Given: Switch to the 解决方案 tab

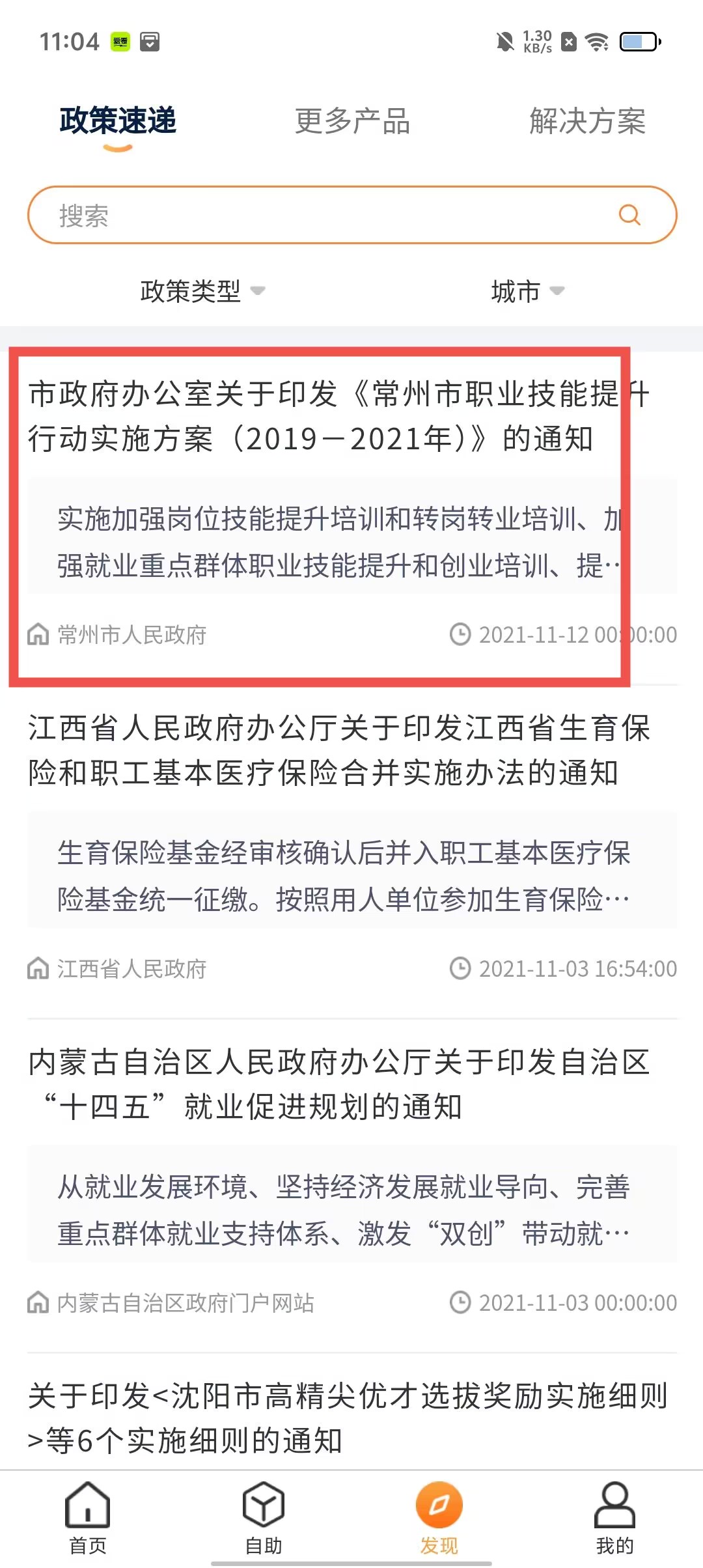Looking at the screenshot, I should (587, 121).
